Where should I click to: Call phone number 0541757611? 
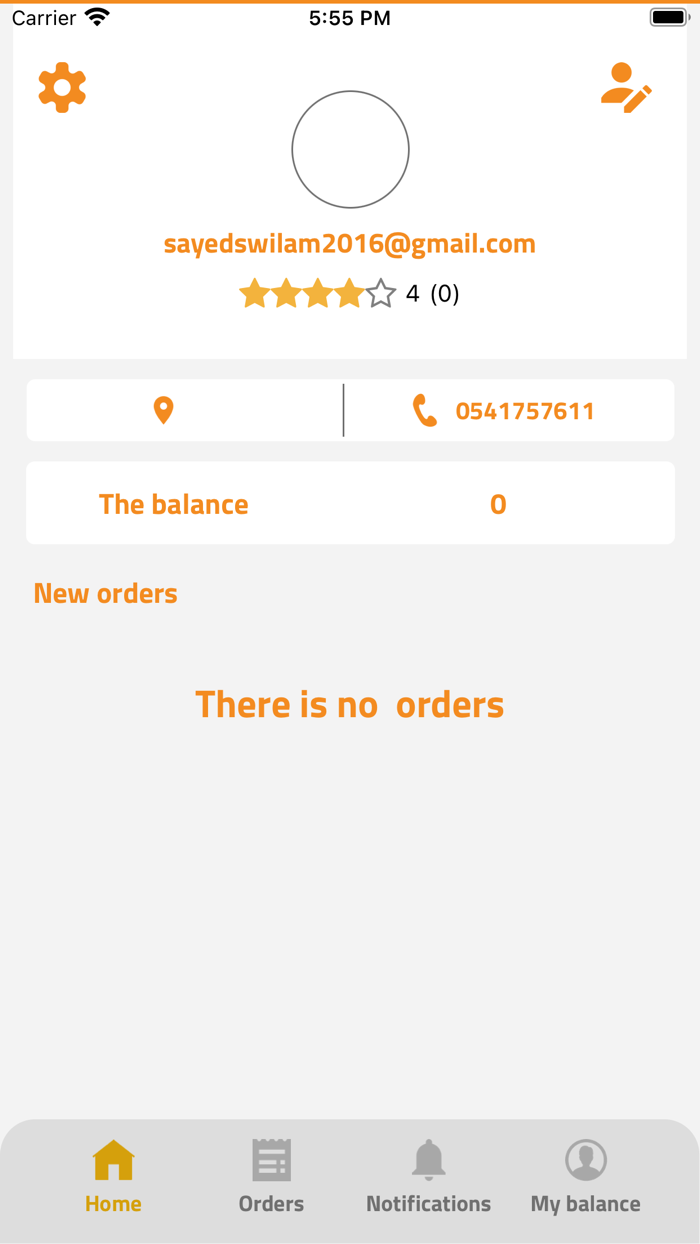tap(505, 411)
